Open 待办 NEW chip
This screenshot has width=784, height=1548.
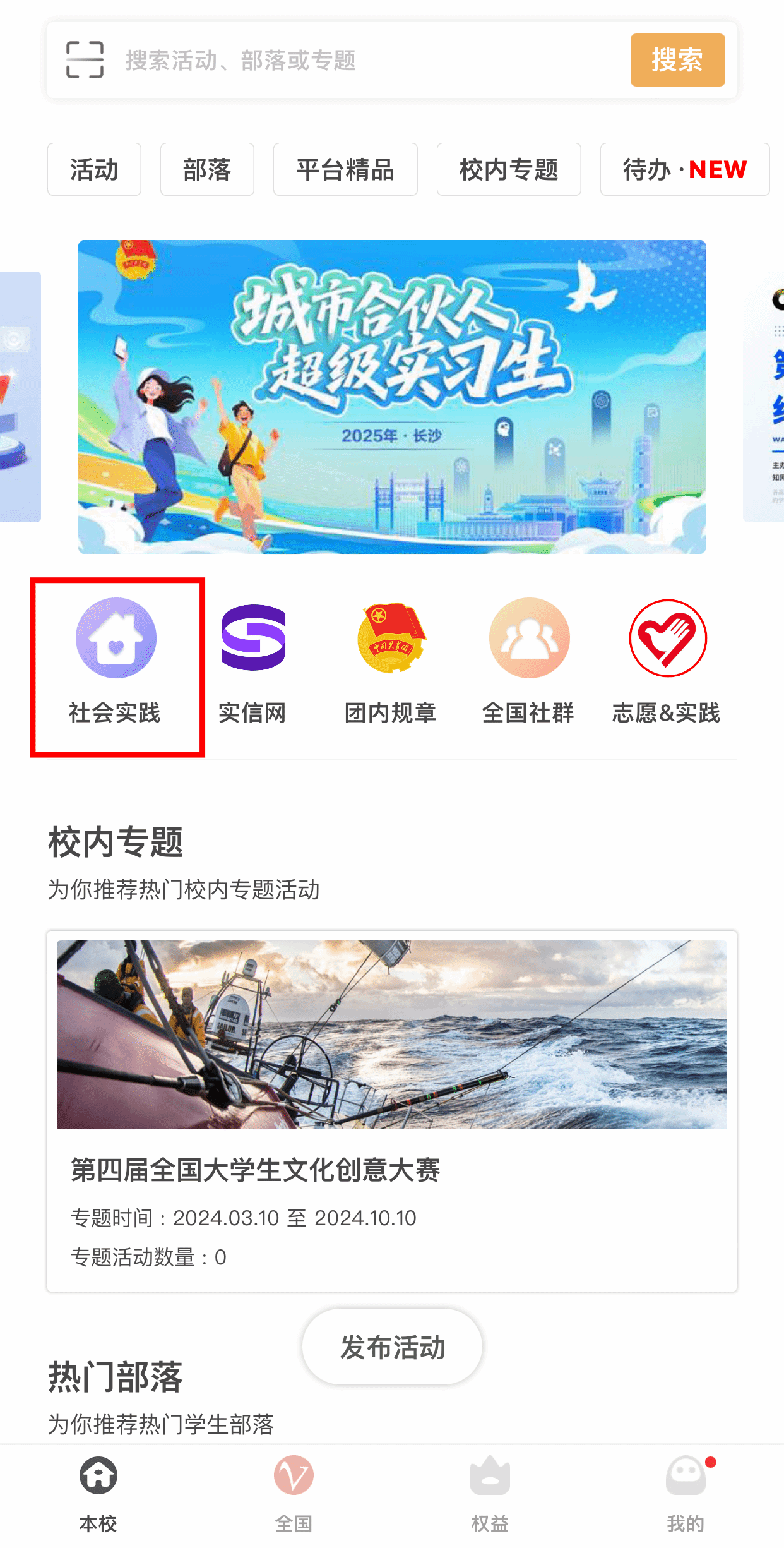coord(685,169)
